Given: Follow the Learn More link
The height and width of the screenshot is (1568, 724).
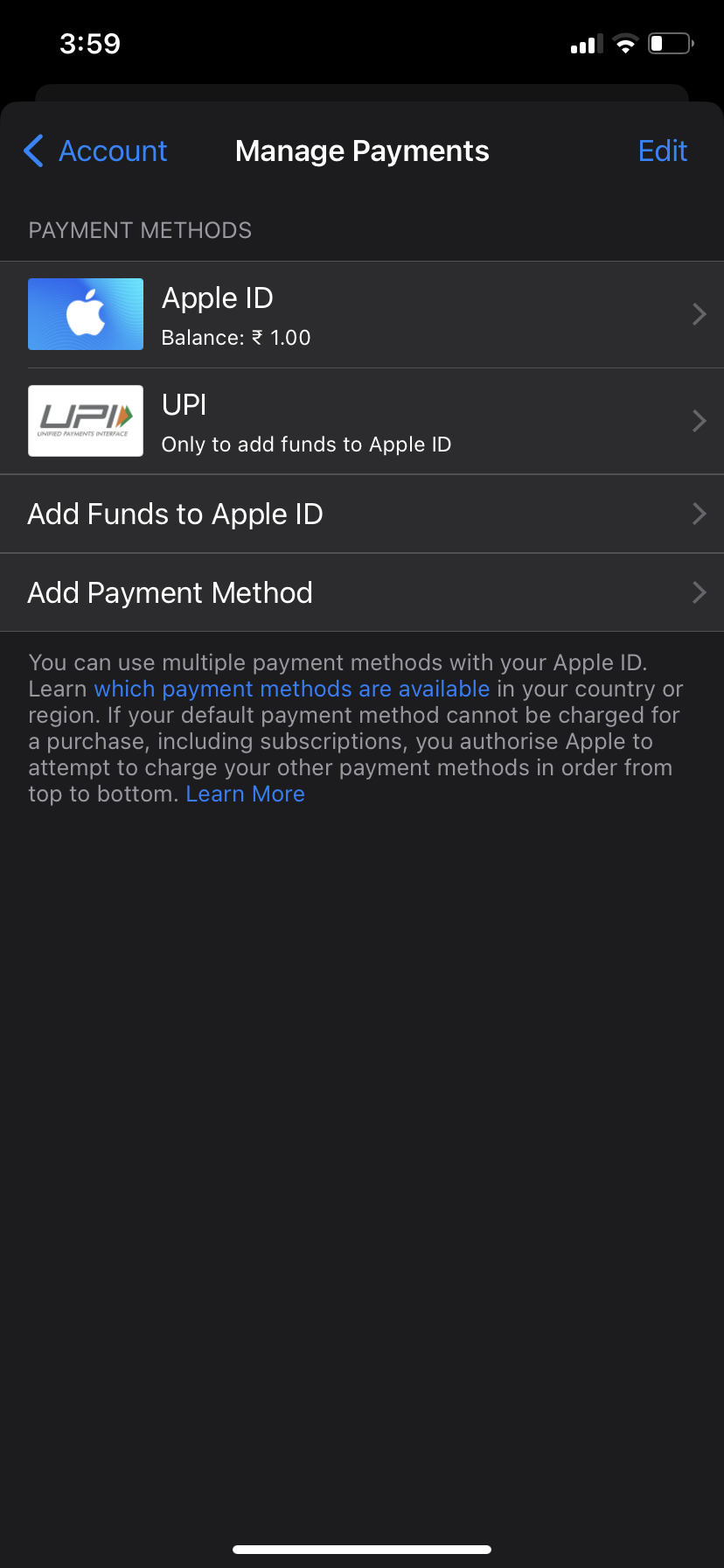Looking at the screenshot, I should tap(245, 794).
